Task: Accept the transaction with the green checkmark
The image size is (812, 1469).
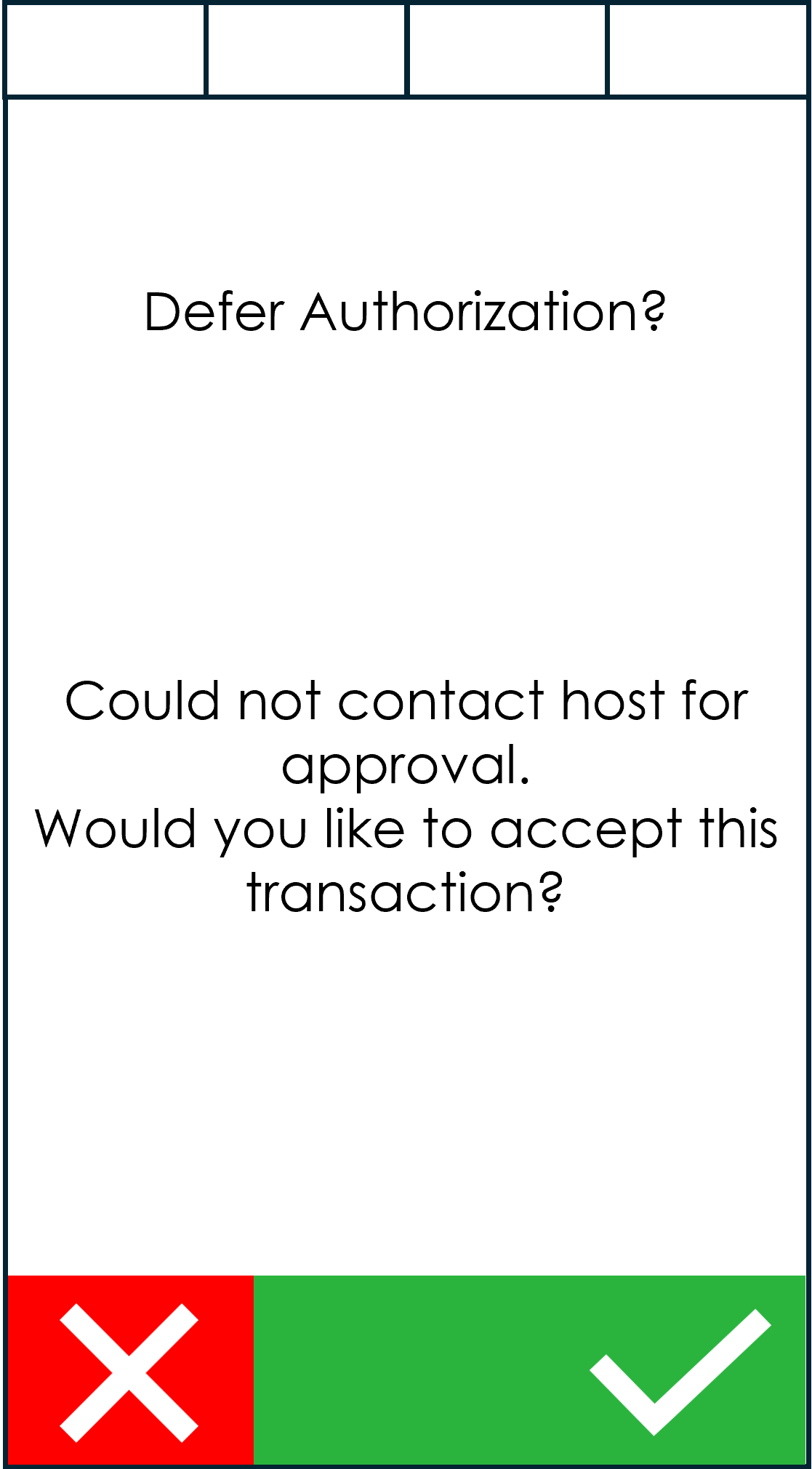Action: click(531, 1372)
